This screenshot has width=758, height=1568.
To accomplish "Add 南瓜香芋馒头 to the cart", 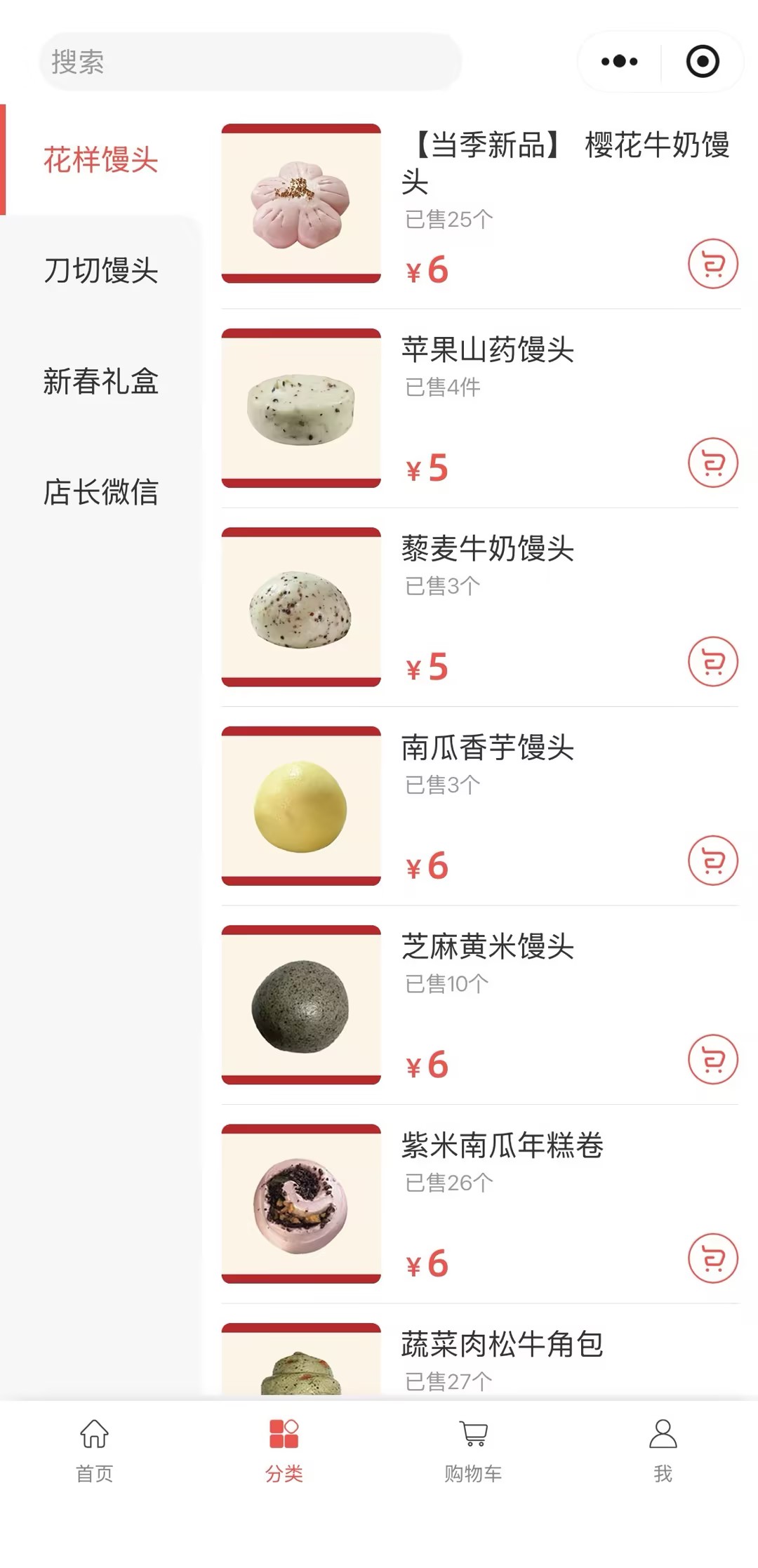I will point(712,861).
